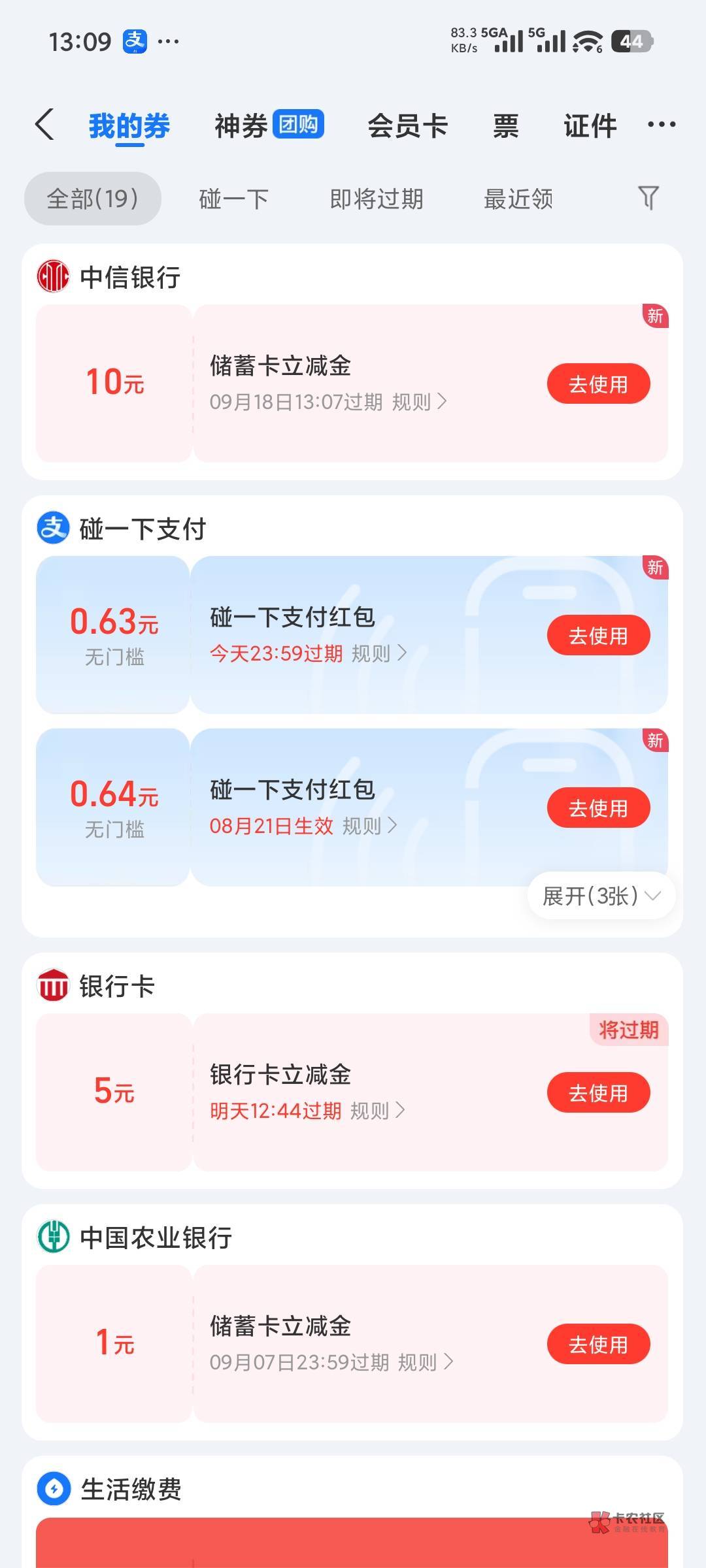Use the 0.63元 碰一下支付红包
This screenshot has height=1568, width=706.
tap(598, 635)
